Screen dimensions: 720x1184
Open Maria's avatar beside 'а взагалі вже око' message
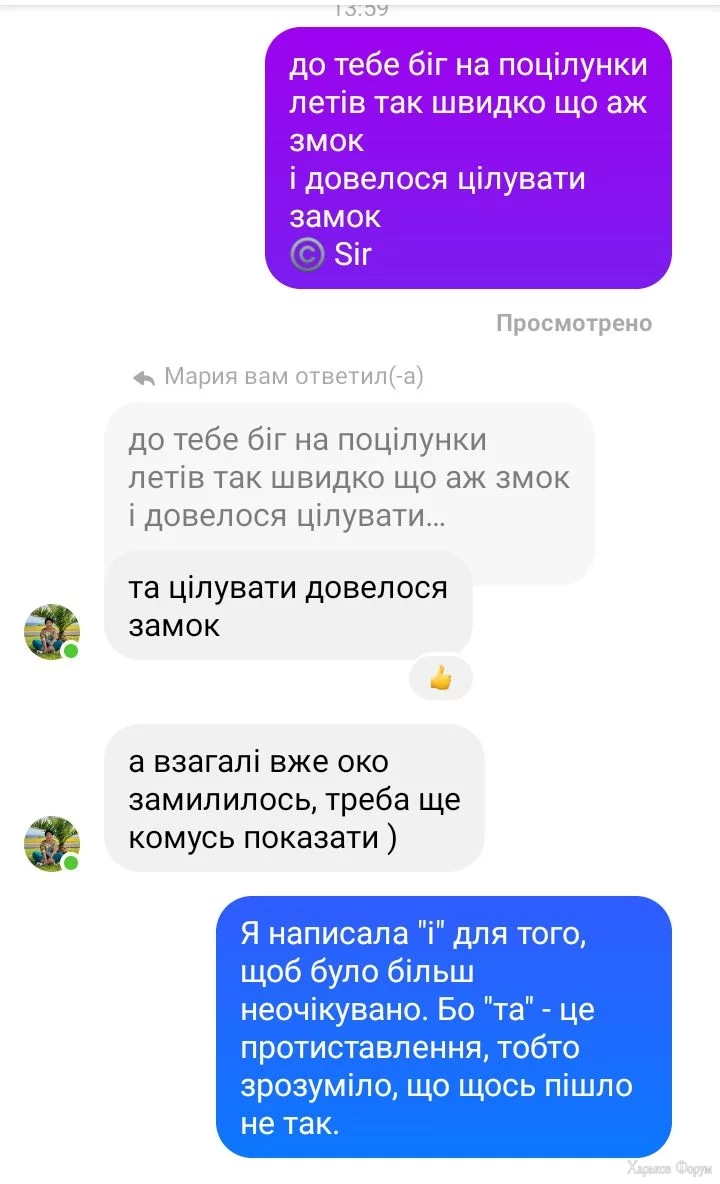pos(52,843)
